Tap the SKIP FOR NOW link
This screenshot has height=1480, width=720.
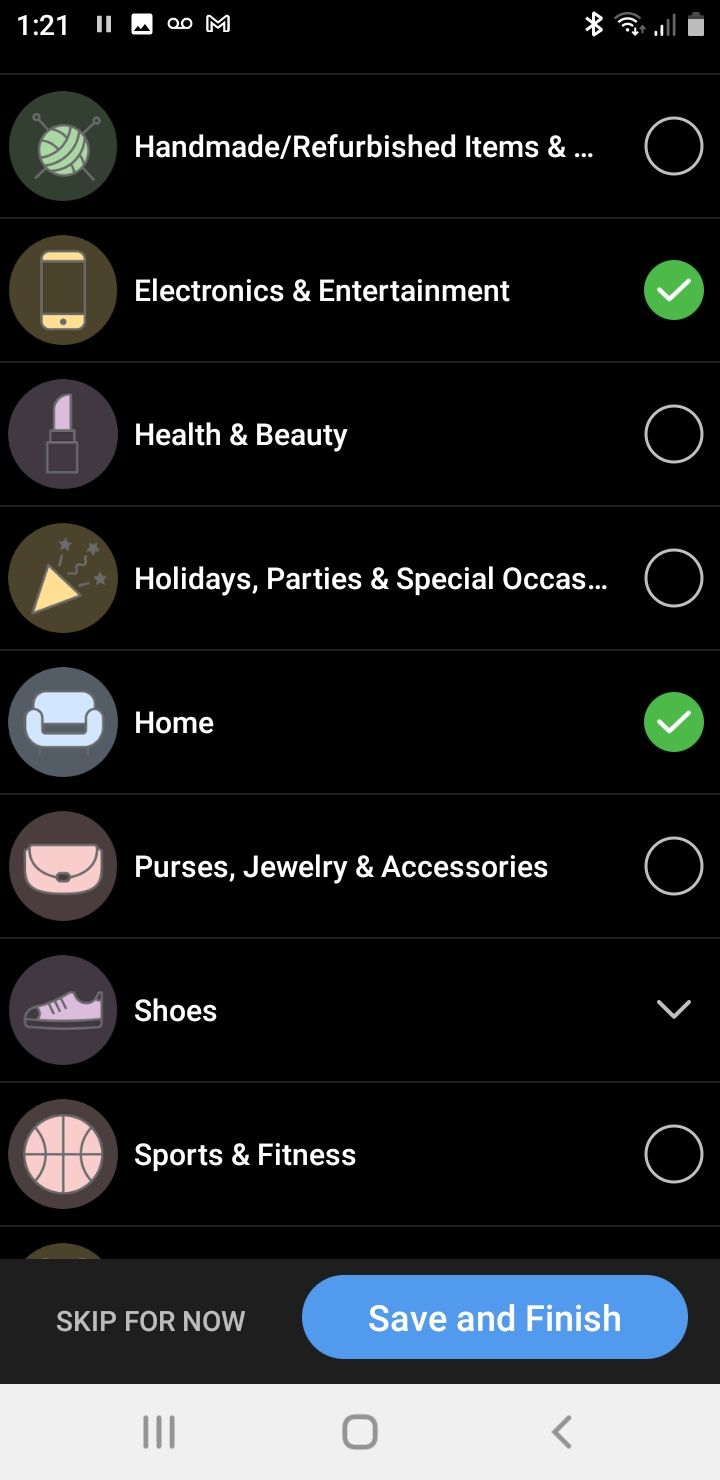[150, 1320]
